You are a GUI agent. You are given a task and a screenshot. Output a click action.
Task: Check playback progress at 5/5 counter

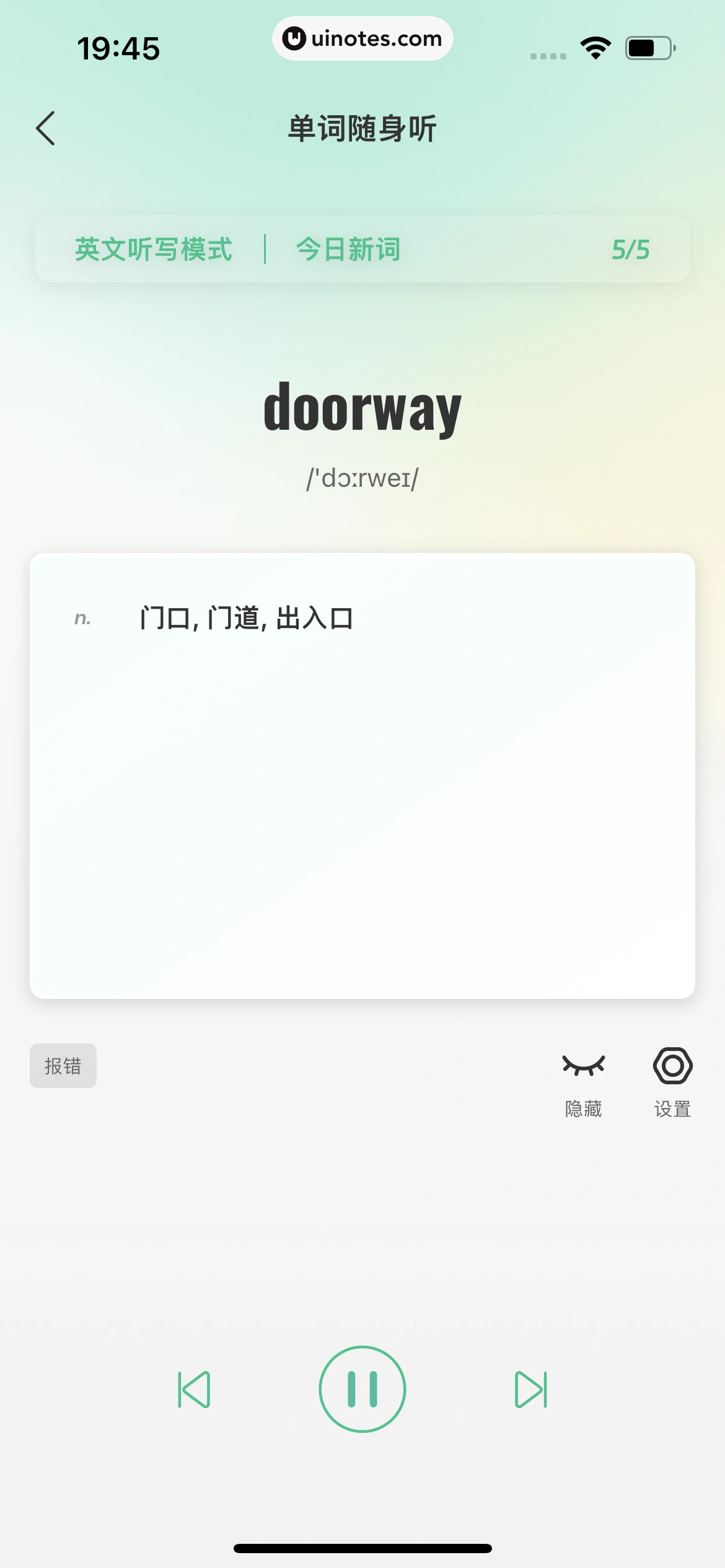tap(630, 250)
